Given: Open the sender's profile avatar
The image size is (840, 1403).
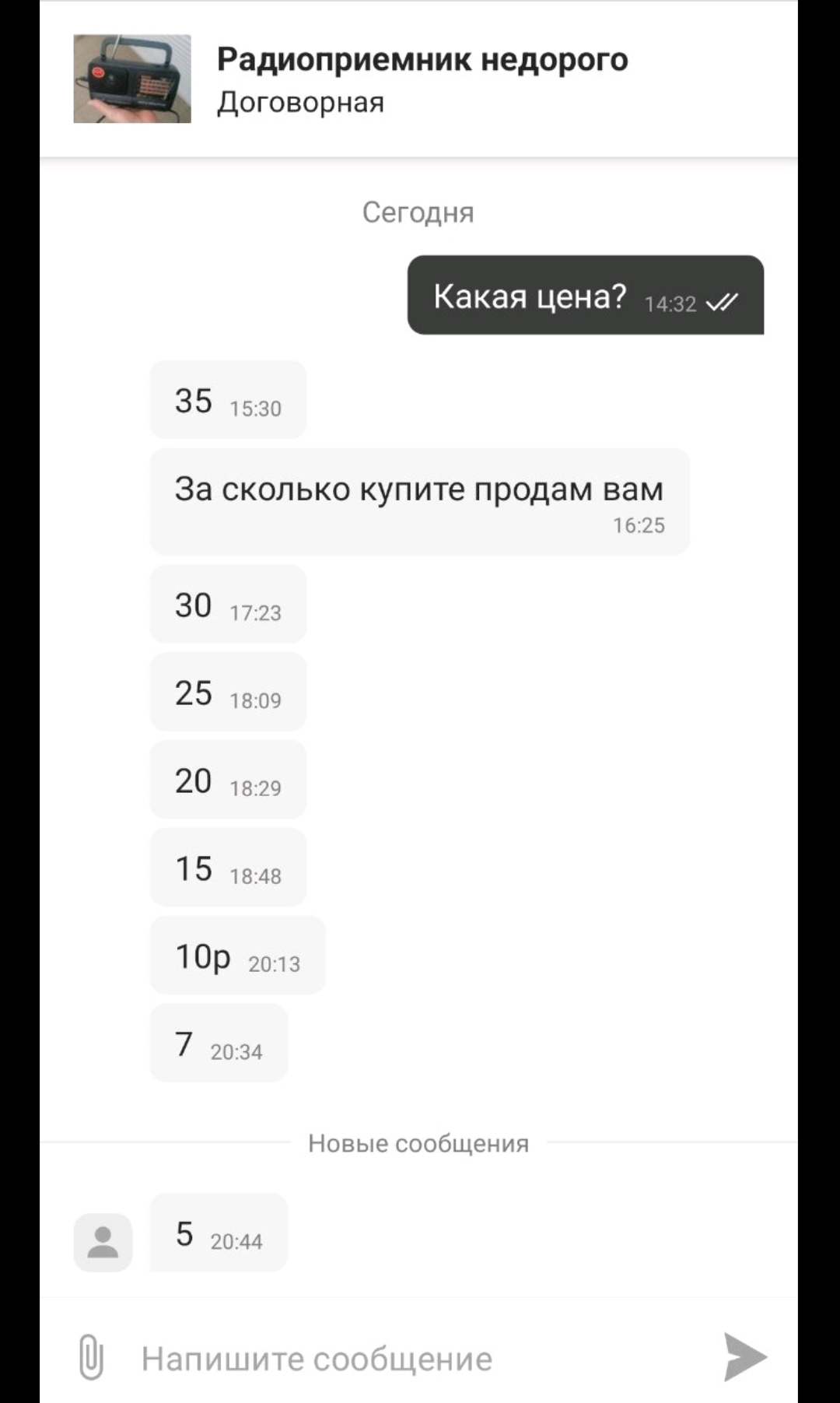Looking at the screenshot, I should [x=103, y=1242].
